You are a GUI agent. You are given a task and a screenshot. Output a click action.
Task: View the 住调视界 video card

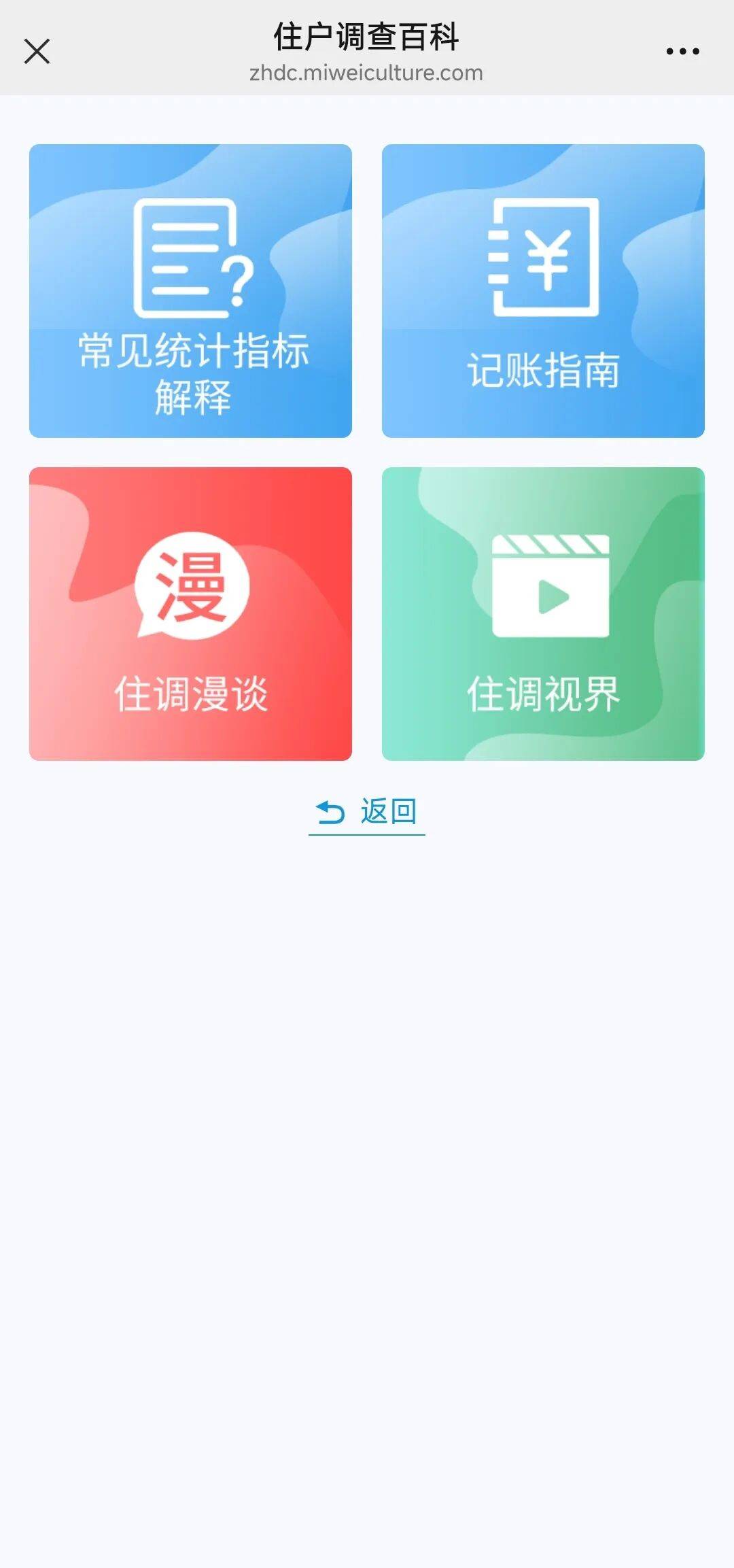543,613
